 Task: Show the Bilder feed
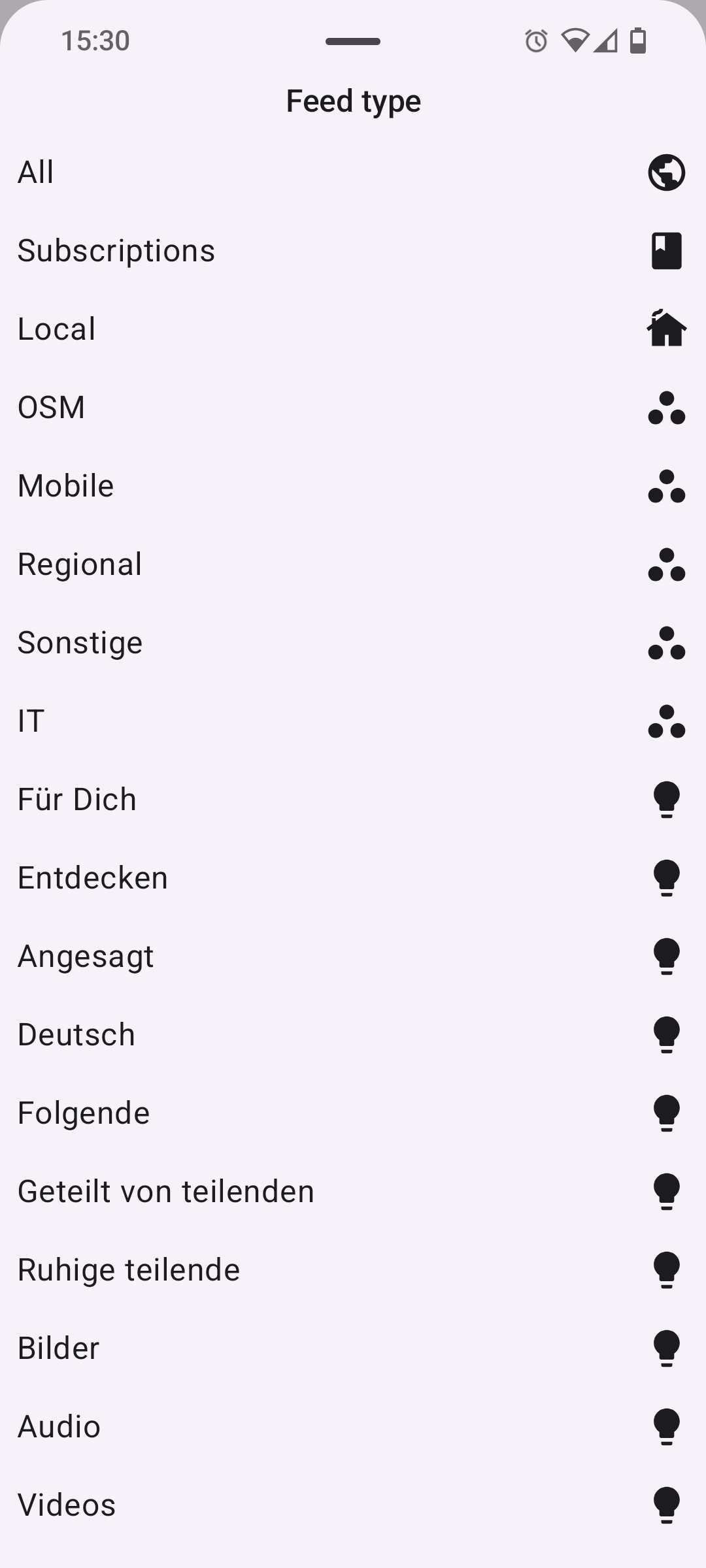coord(353,1348)
